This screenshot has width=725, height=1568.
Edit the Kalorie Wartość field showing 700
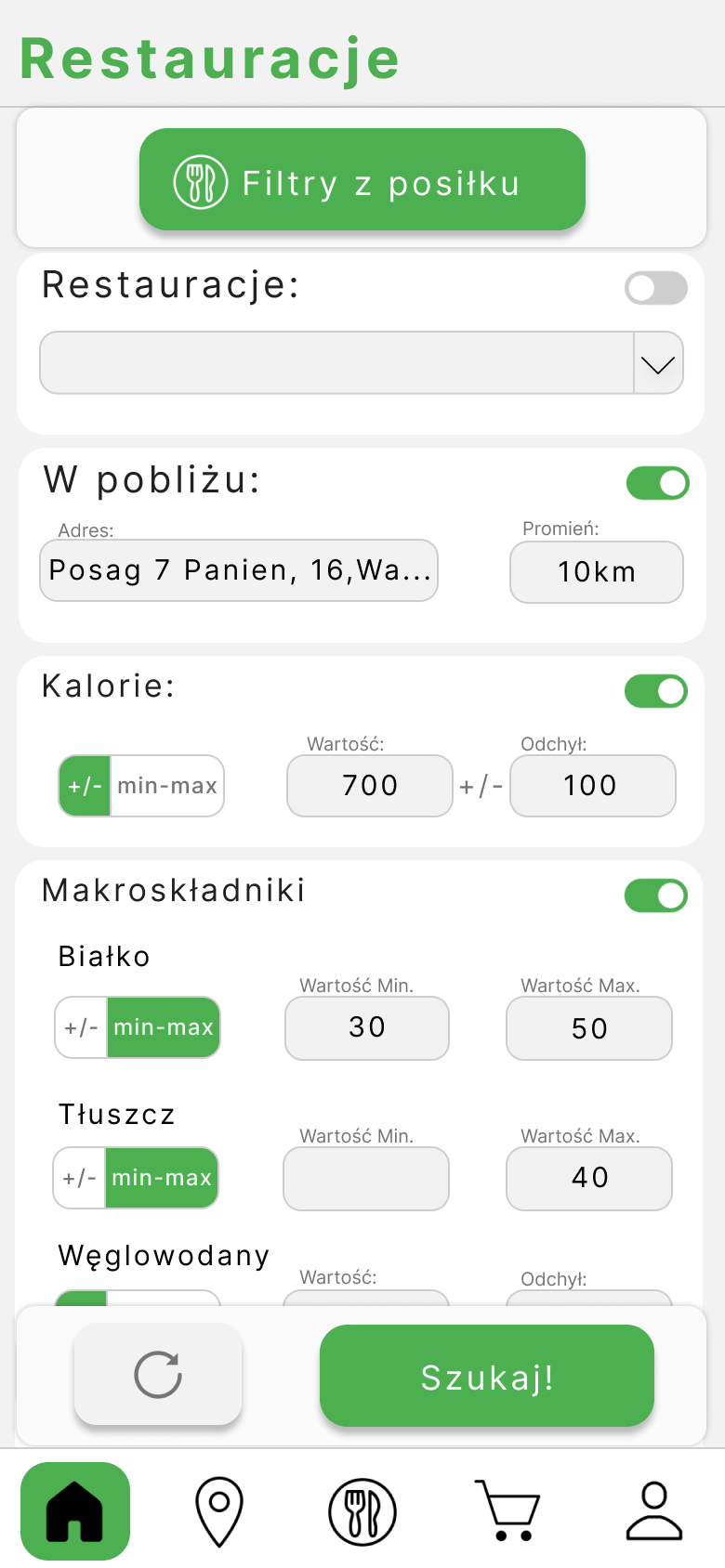point(369,786)
